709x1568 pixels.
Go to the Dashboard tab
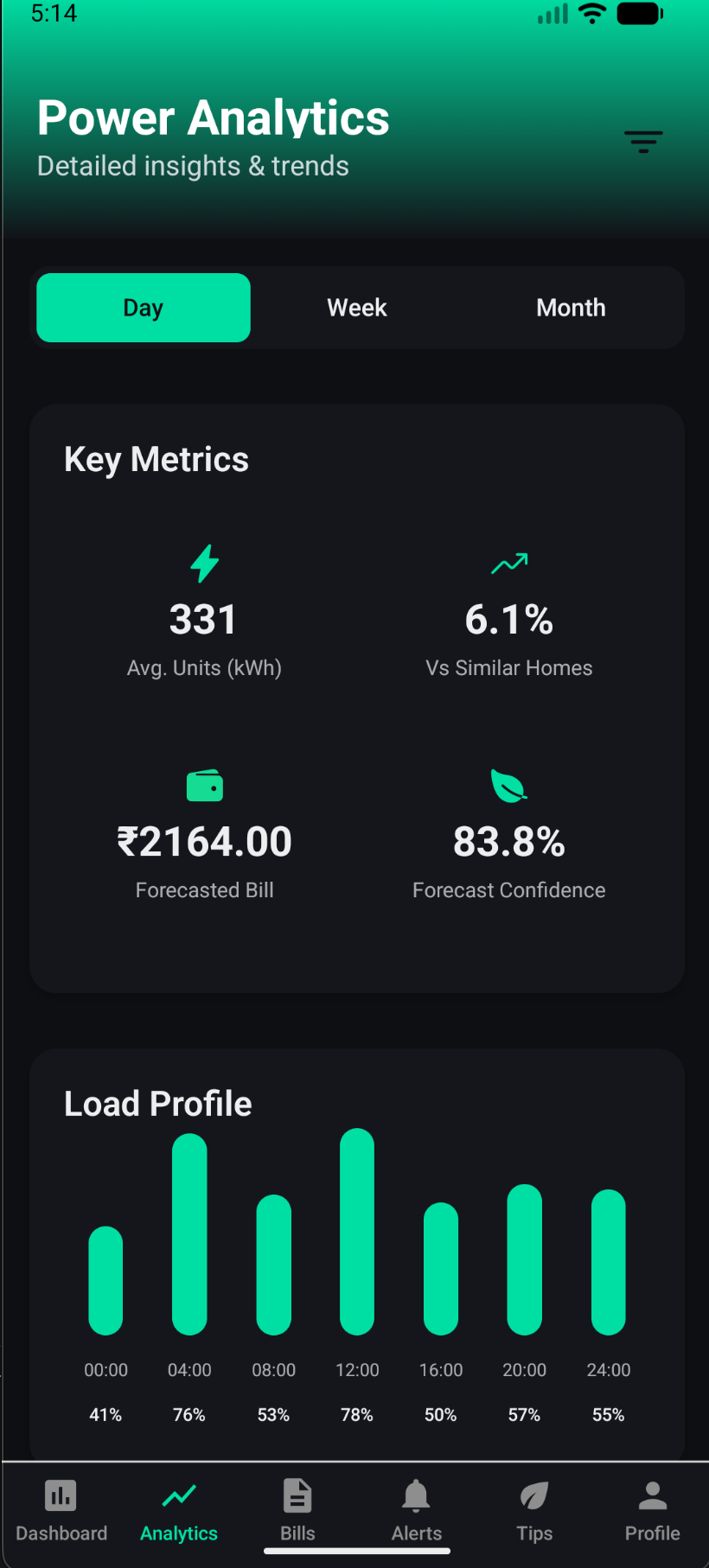61,1511
